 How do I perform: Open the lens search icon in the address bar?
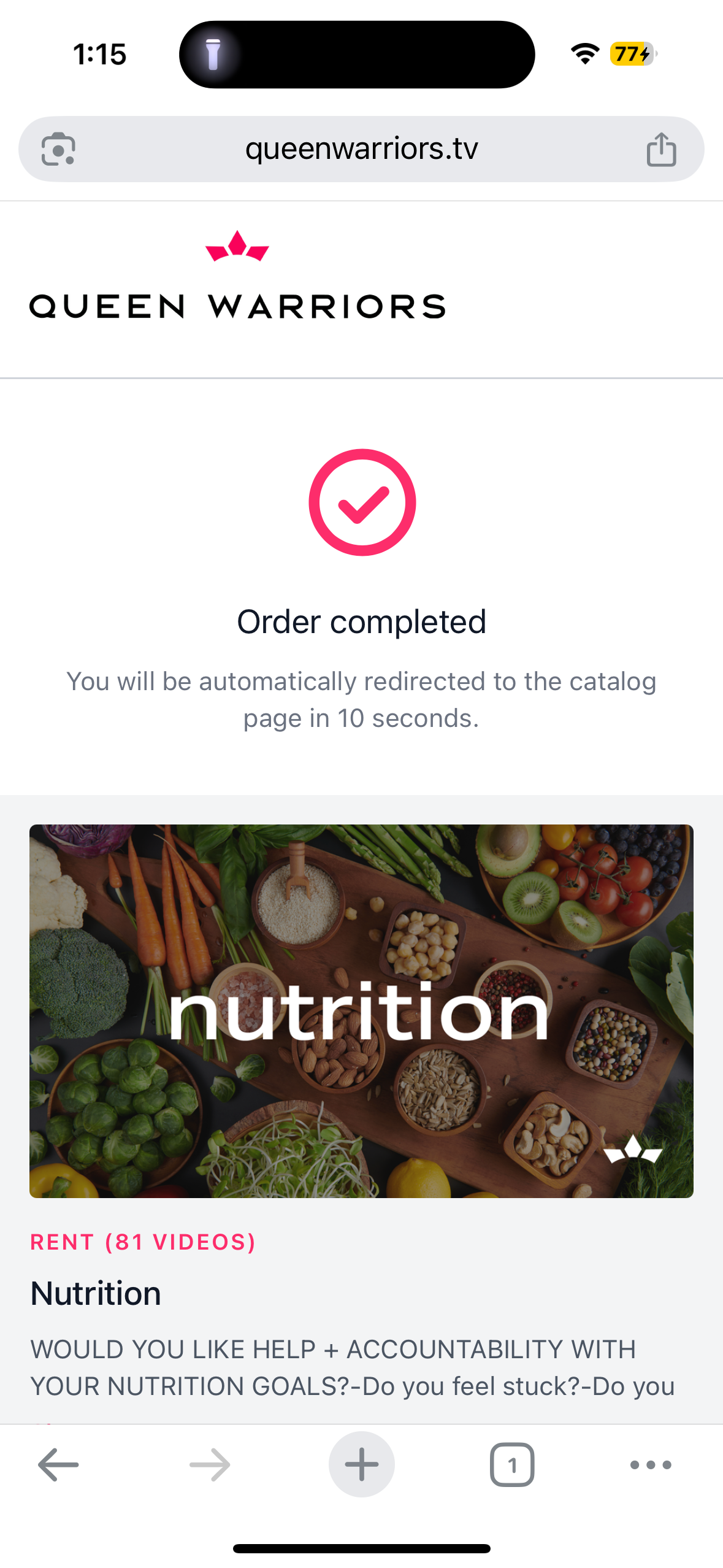click(58, 149)
